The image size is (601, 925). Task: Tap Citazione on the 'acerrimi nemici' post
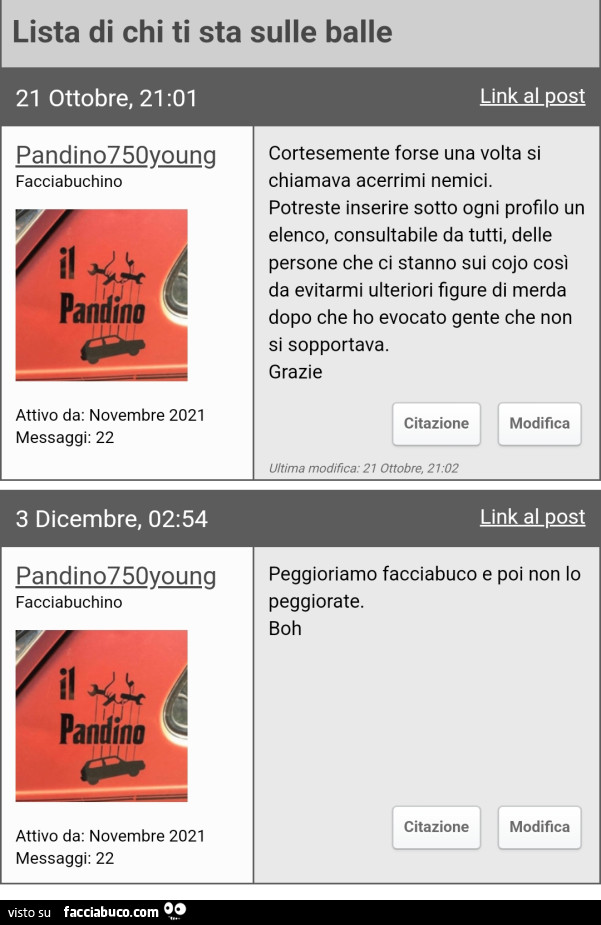[436, 423]
